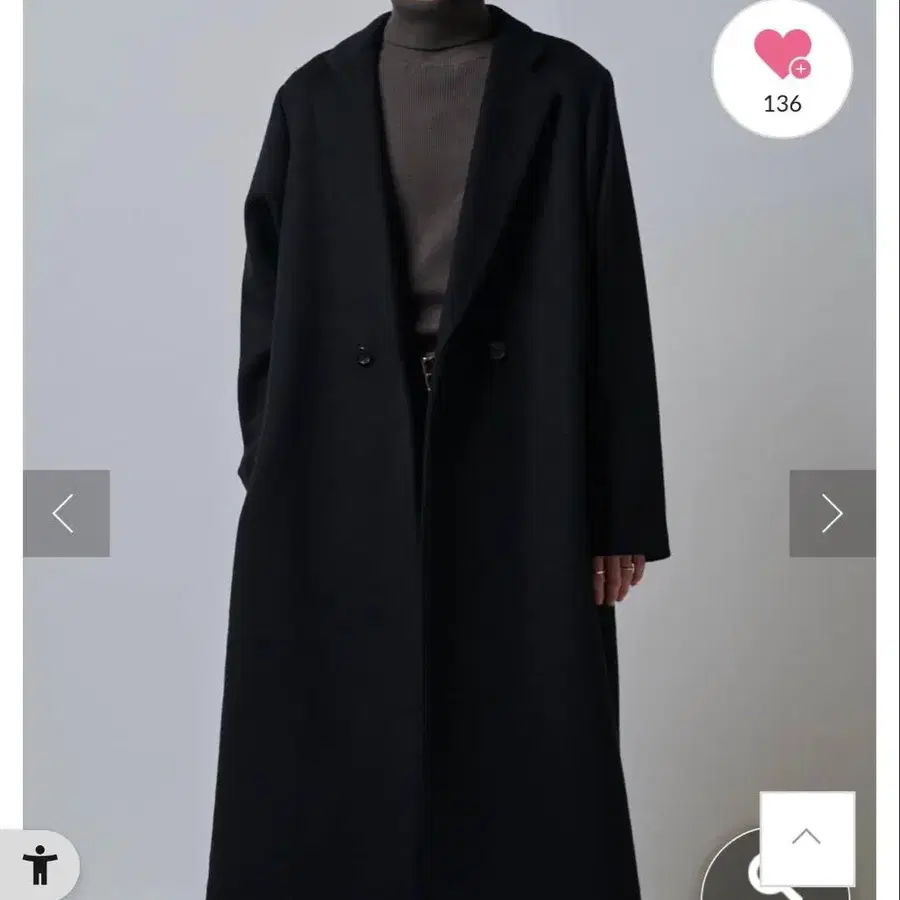
Task: Open the accessibility options
Action: (40, 866)
